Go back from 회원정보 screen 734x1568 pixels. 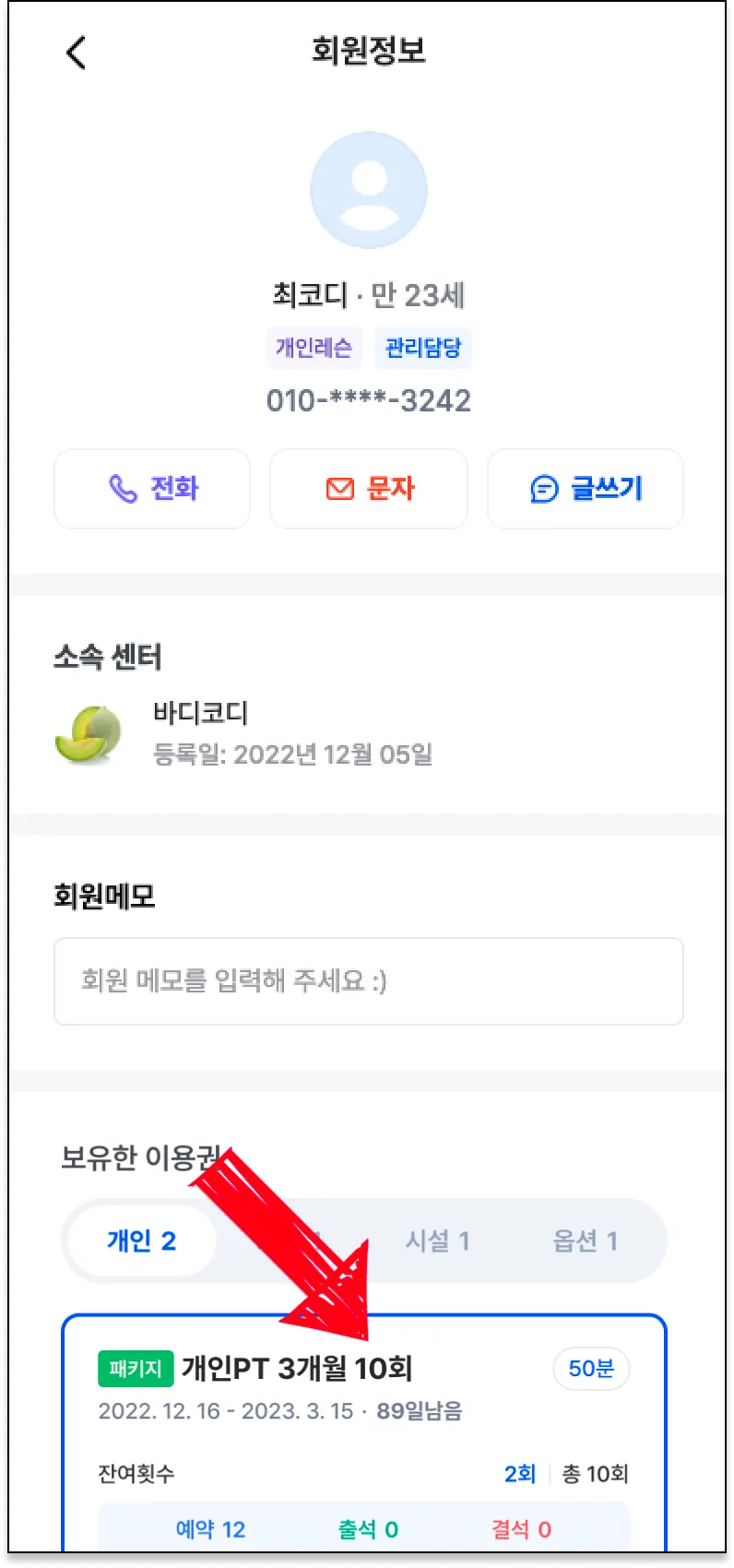(x=76, y=53)
